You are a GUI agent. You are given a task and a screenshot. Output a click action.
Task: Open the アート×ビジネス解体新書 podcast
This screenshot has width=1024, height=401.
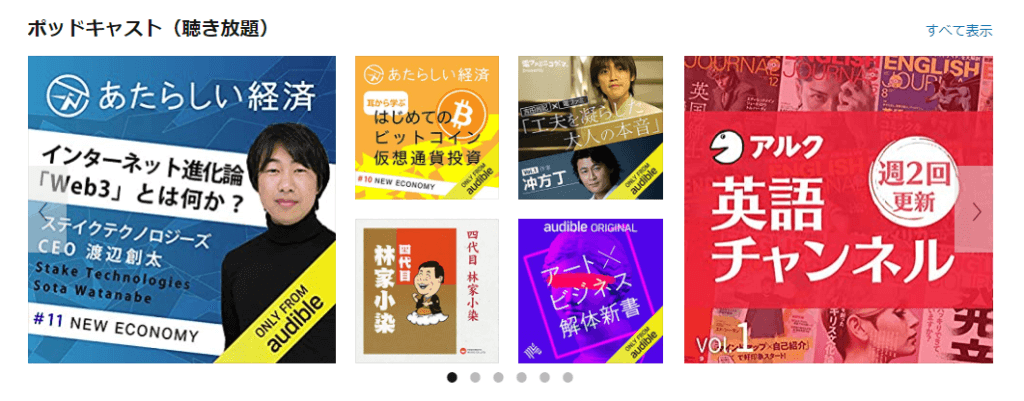pos(590,291)
